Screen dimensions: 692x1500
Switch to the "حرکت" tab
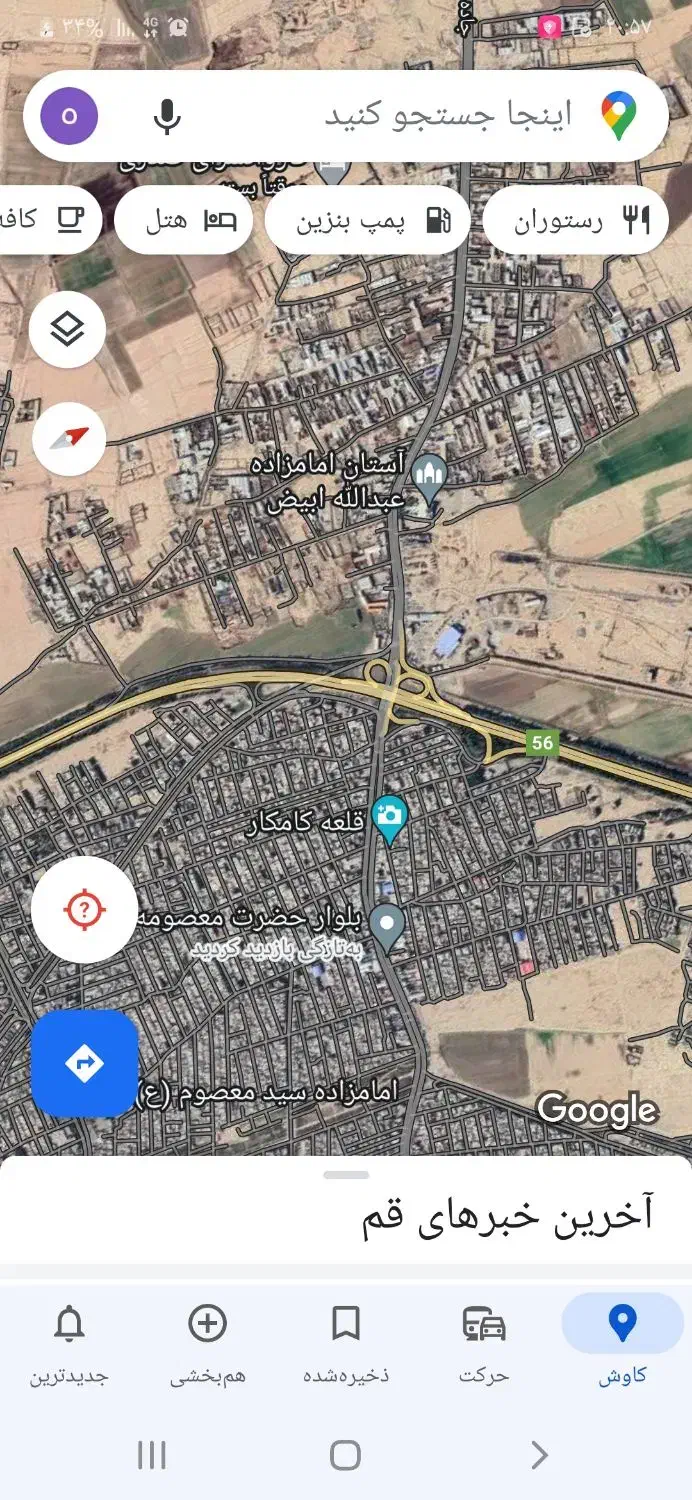click(484, 1345)
